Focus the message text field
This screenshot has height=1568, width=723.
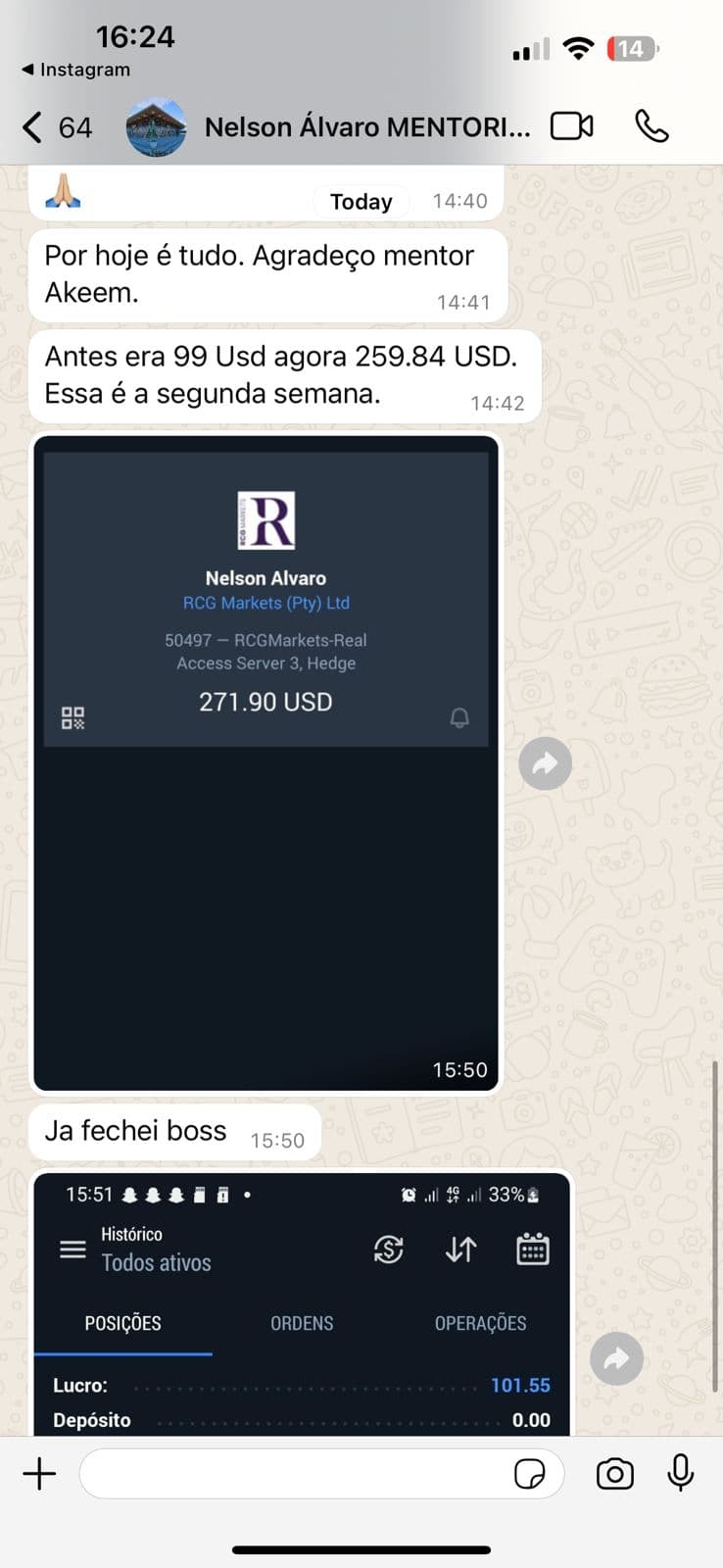pos(294,1474)
